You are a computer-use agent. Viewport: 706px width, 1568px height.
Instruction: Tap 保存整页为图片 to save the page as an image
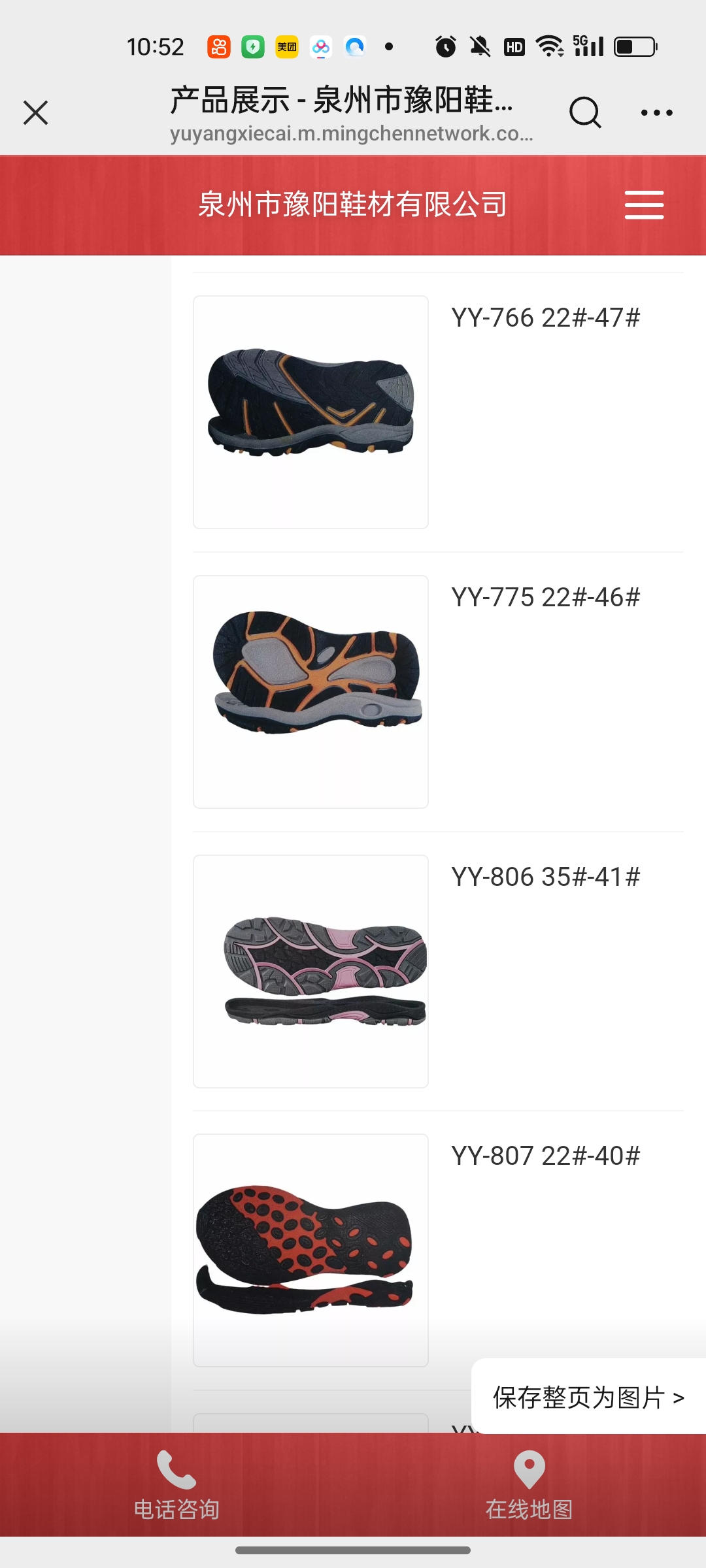coord(588,1397)
